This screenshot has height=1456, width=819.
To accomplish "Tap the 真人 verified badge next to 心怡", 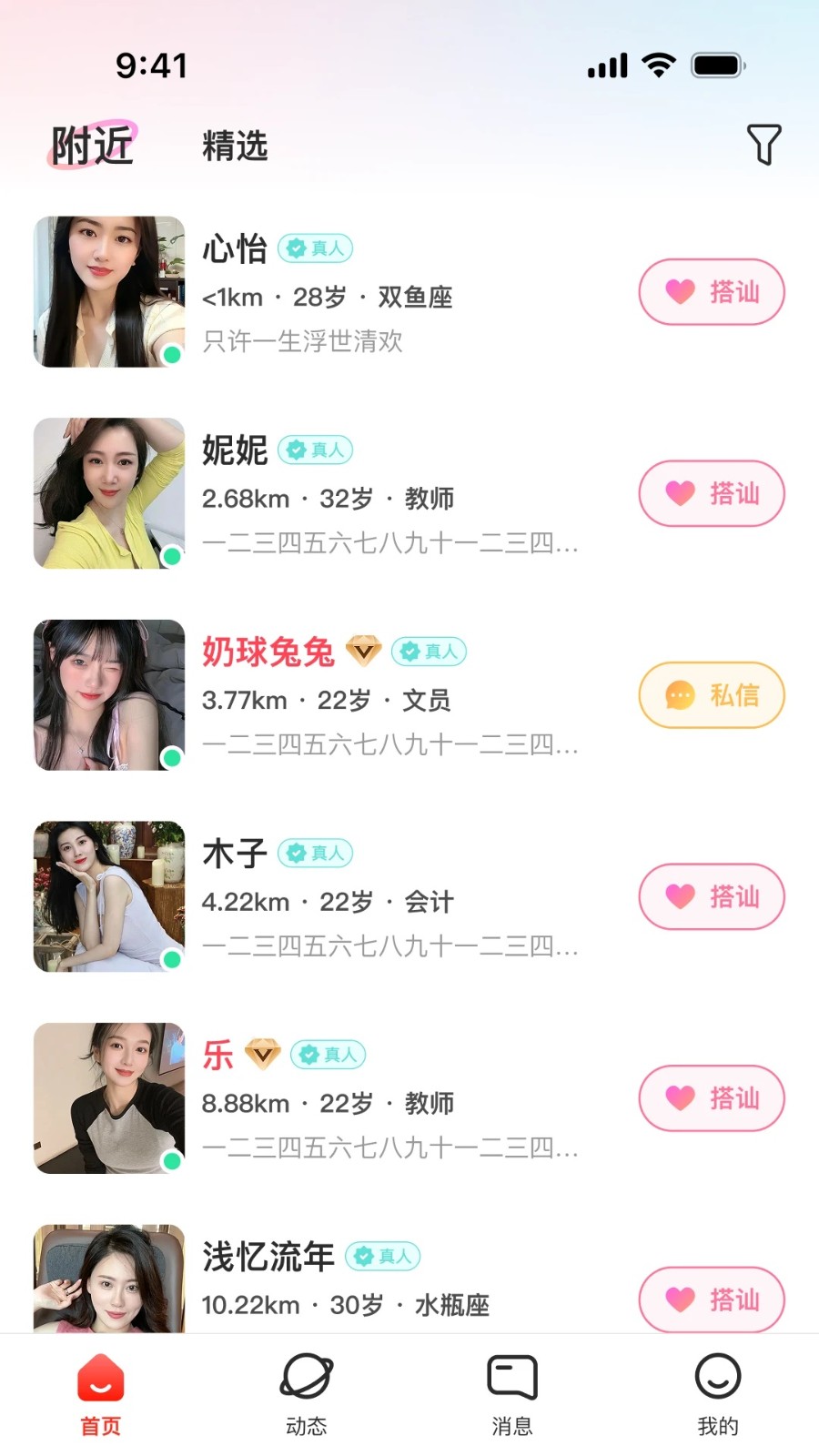I will [x=316, y=248].
